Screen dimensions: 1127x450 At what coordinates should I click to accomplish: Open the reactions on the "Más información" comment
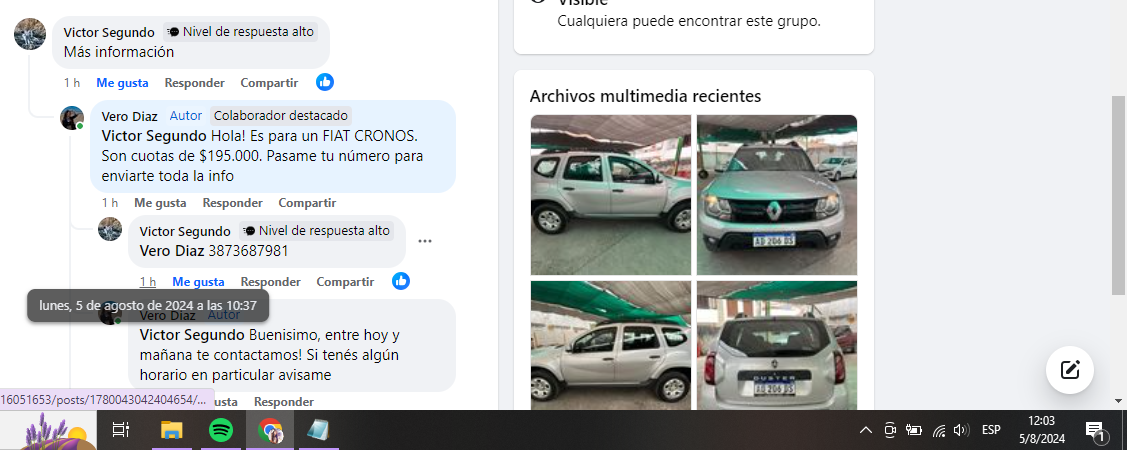325,82
